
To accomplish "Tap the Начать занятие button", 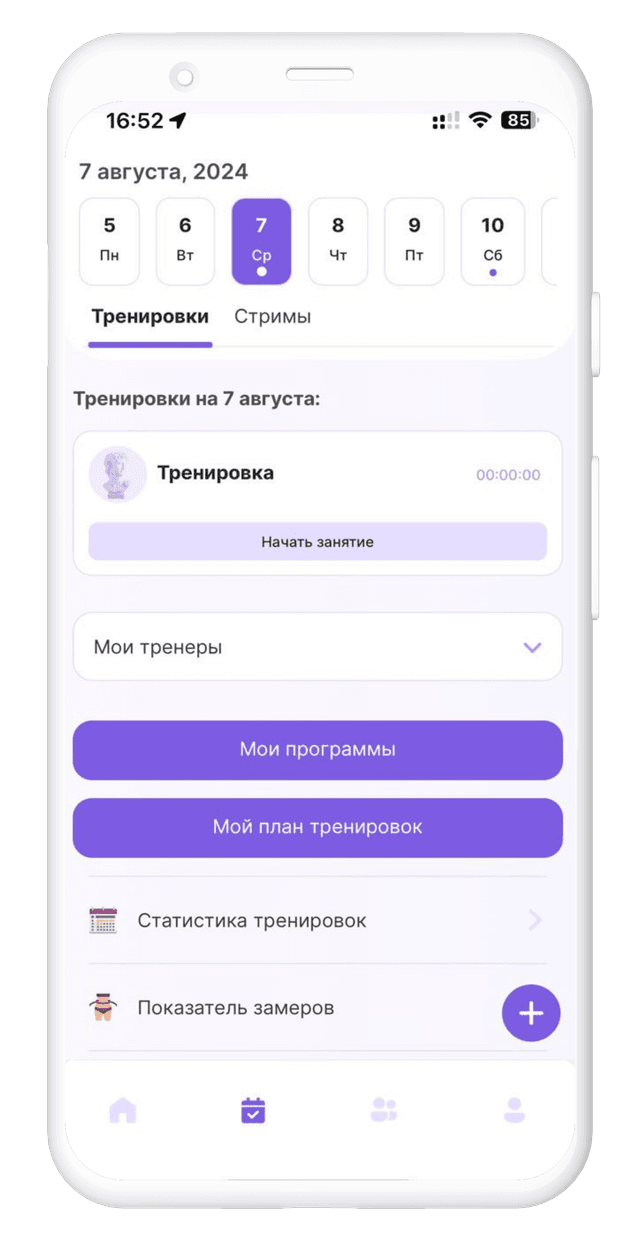I will tap(317, 542).
